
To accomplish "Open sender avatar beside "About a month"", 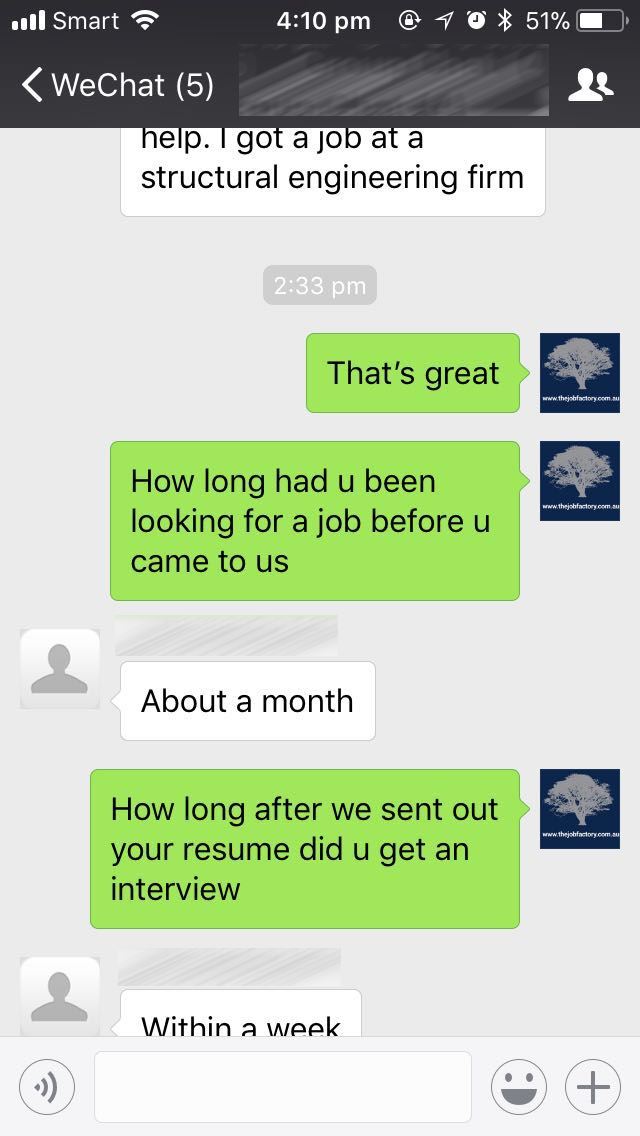I will [x=59, y=669].
